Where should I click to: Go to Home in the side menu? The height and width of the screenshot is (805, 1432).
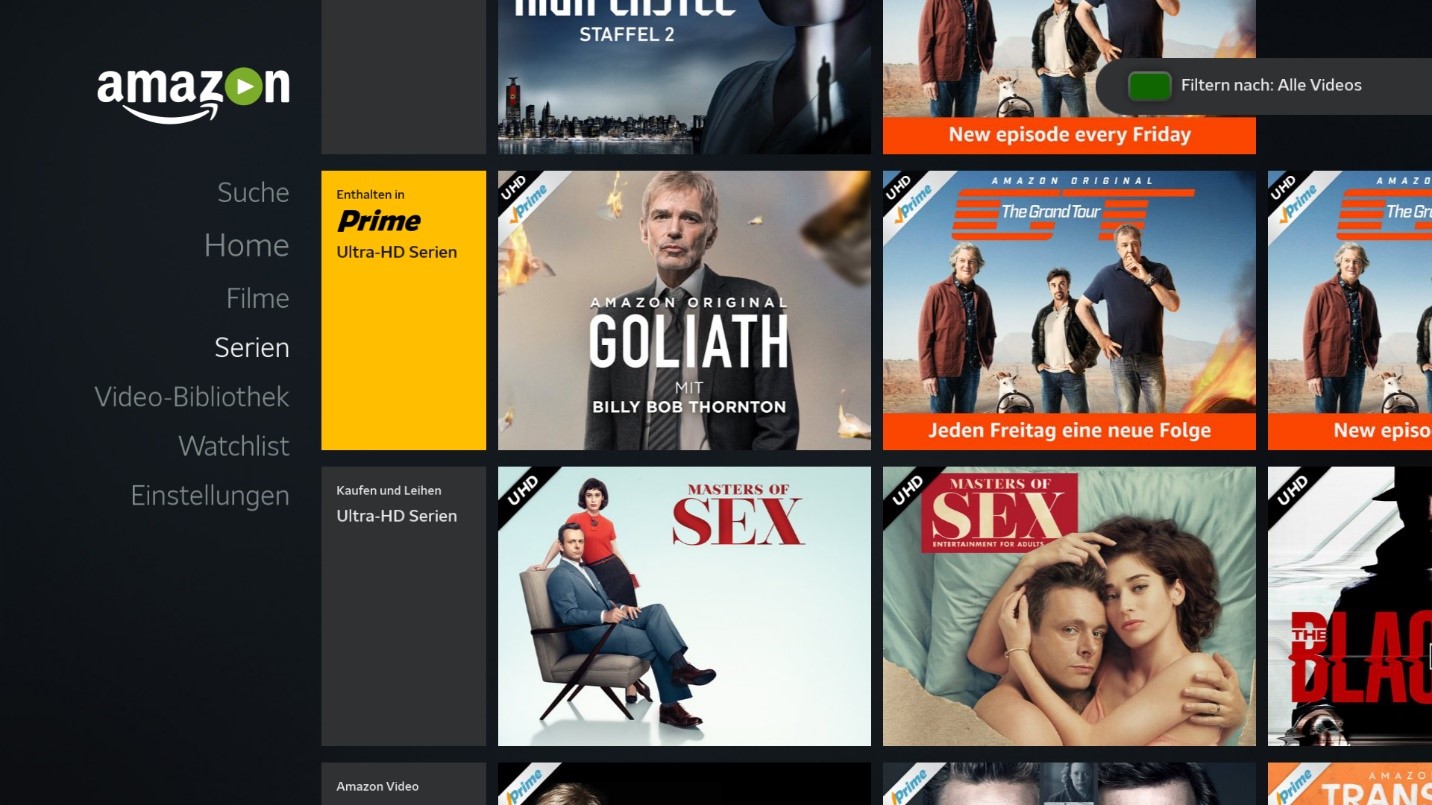246,245
